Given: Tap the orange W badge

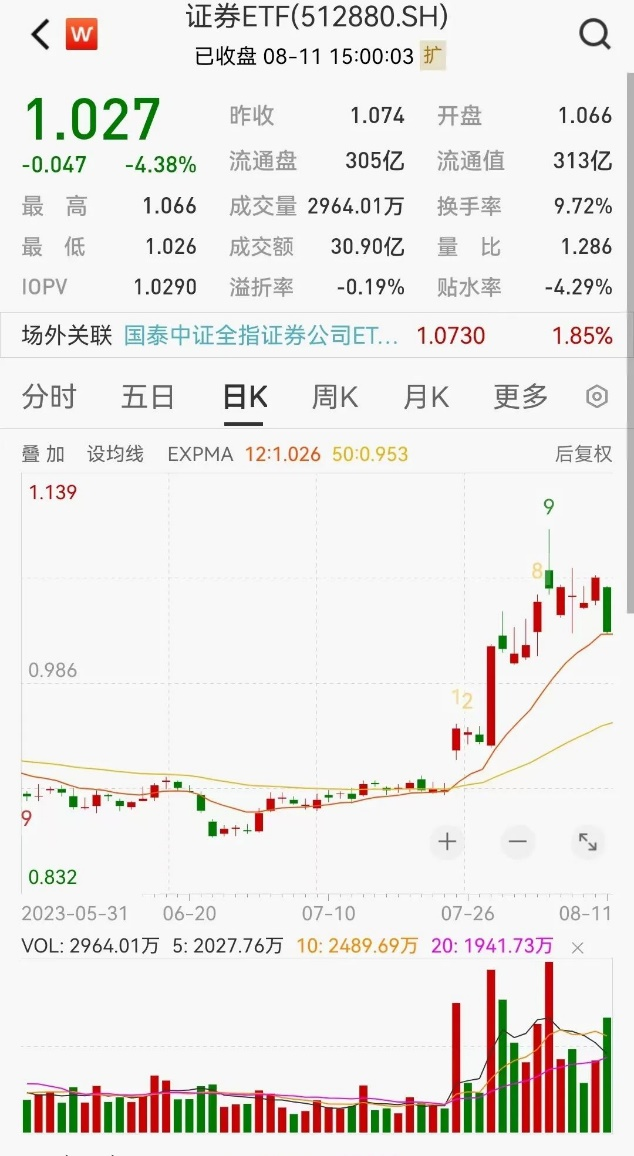Looking at the screenshot, I should [x=81, y=35].
